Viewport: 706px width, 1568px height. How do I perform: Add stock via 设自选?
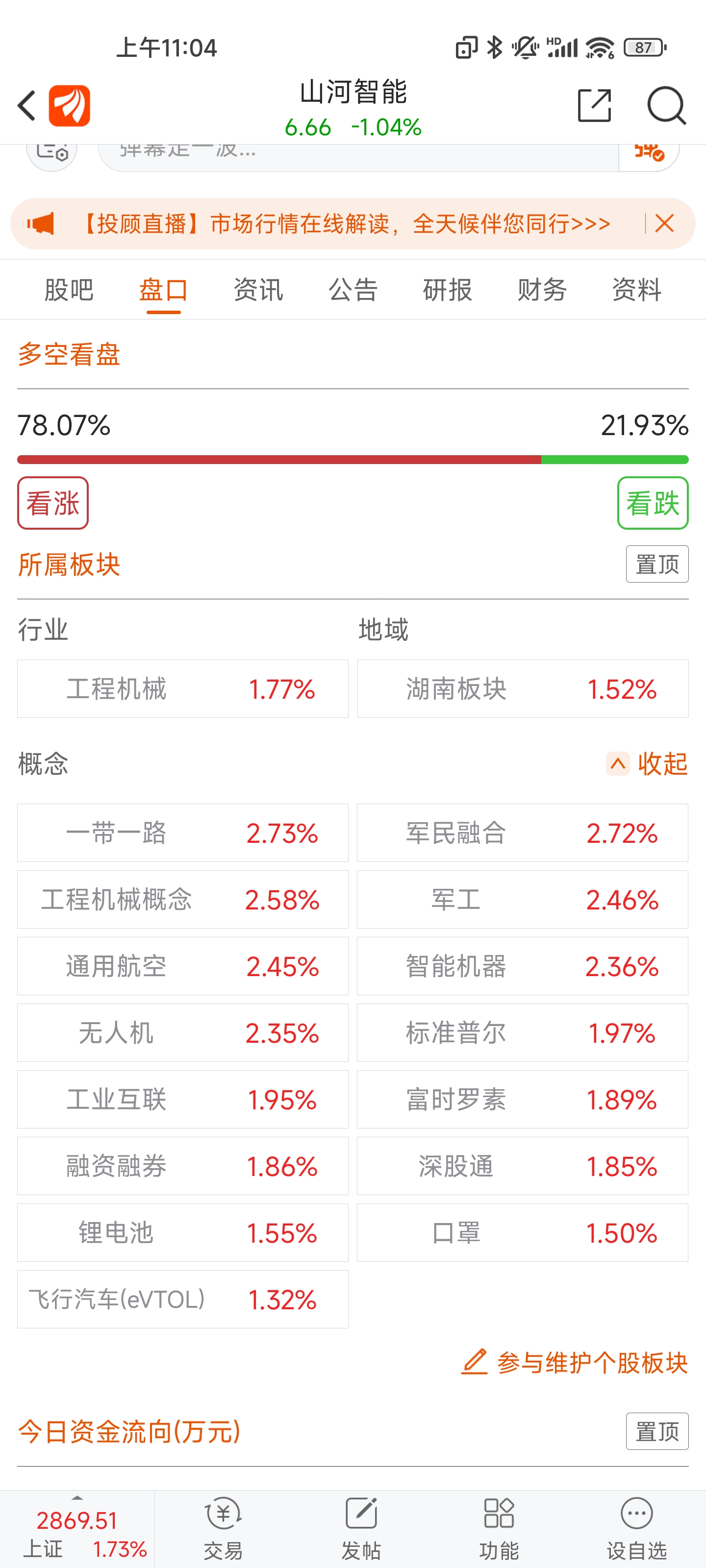[x=636, y=1528]
